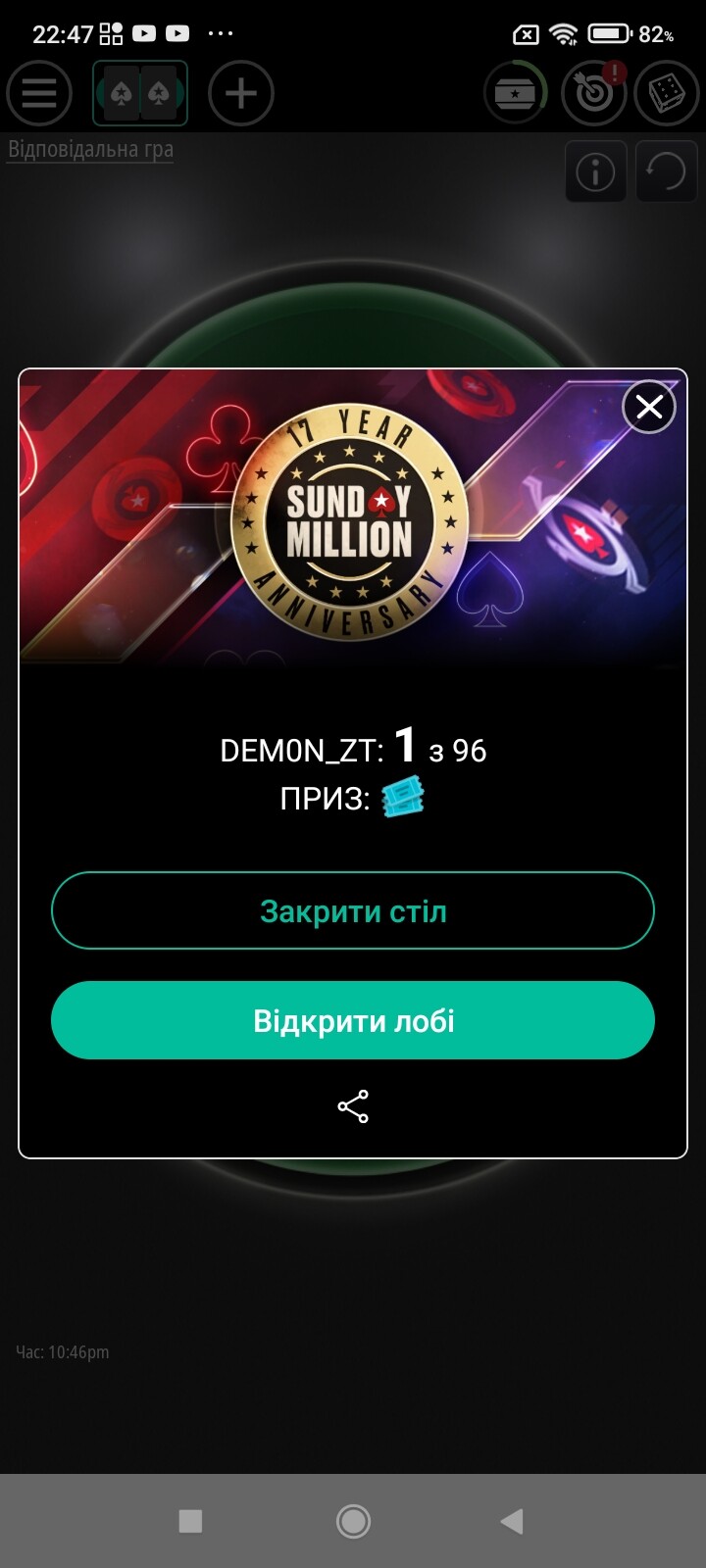
Task: Open the challenges target icon
Action: click(x=593, y=93)
